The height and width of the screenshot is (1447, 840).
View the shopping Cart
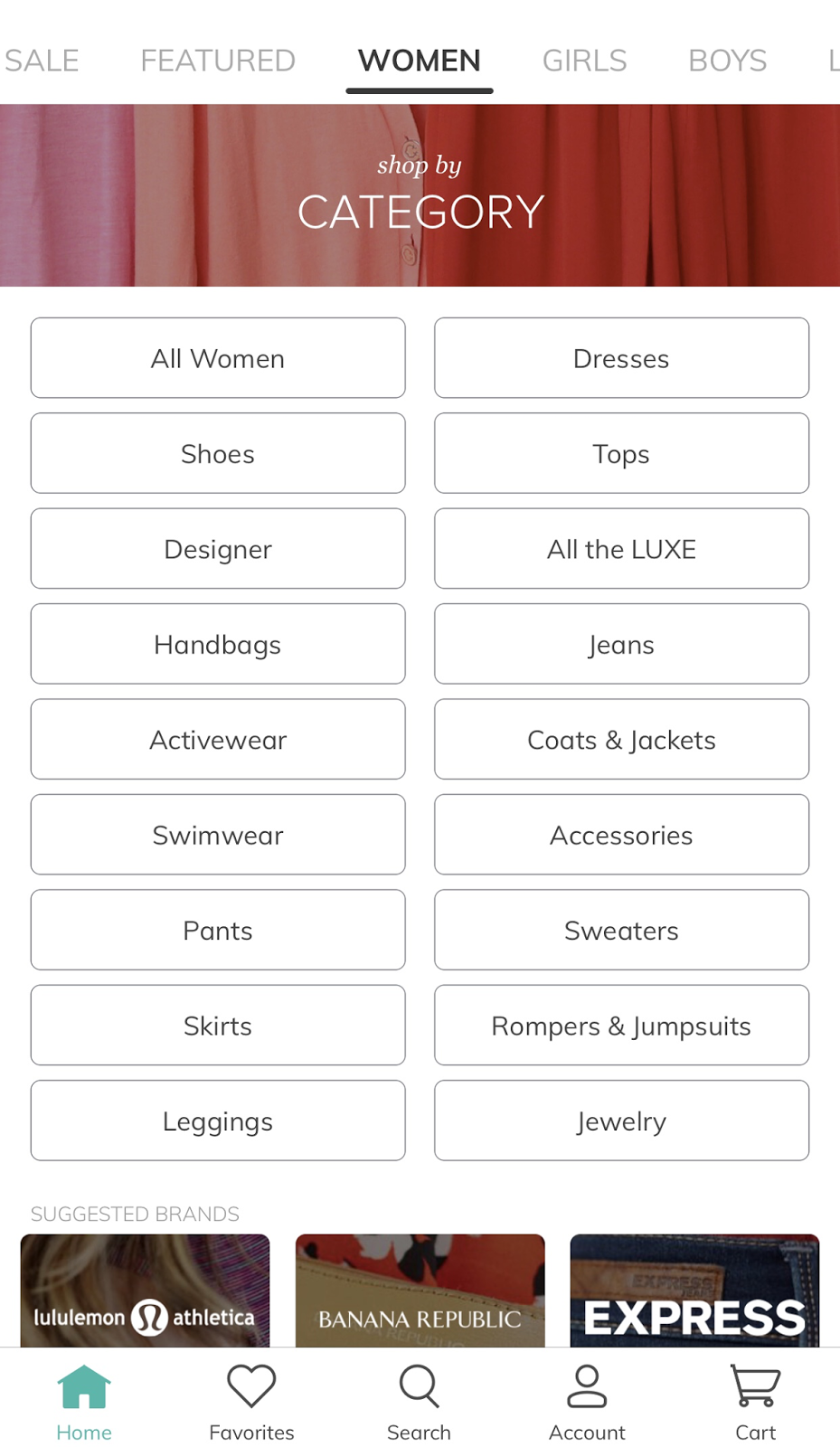755,1402
